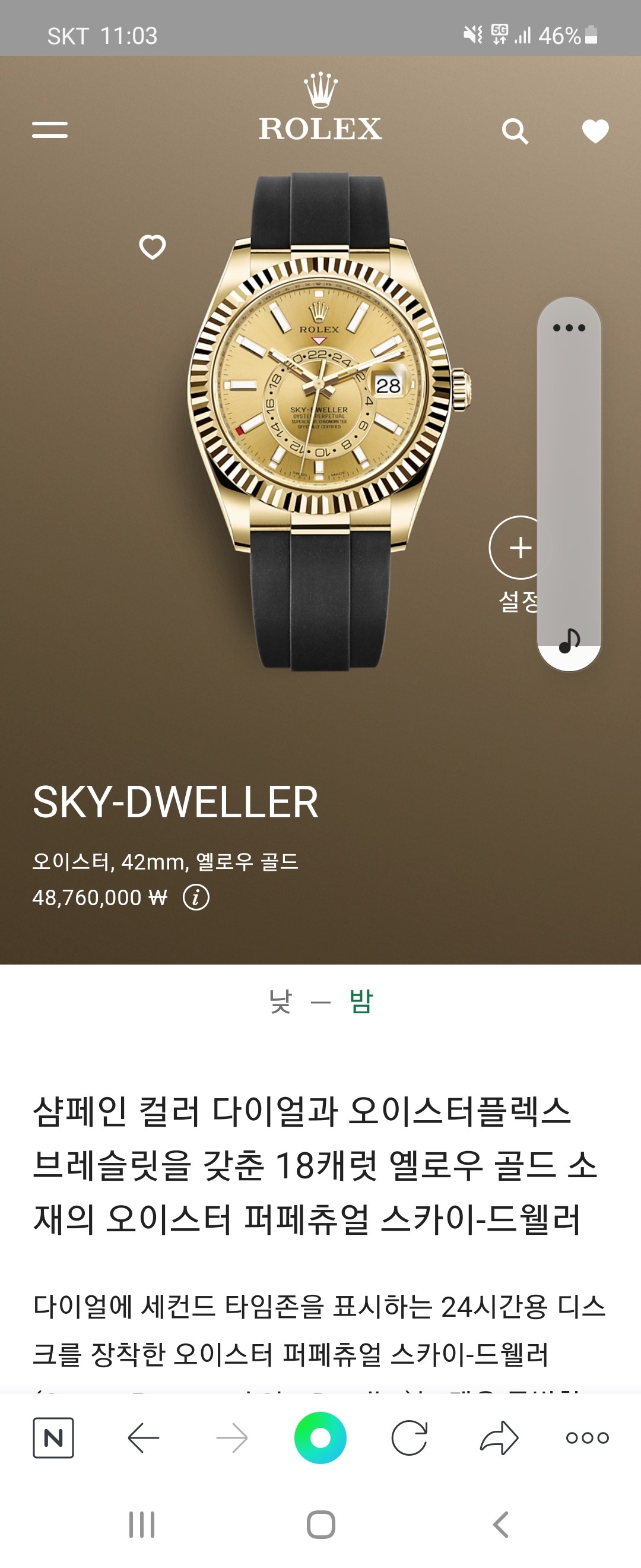Open the three-dot options on floating panel

[569, 328]
